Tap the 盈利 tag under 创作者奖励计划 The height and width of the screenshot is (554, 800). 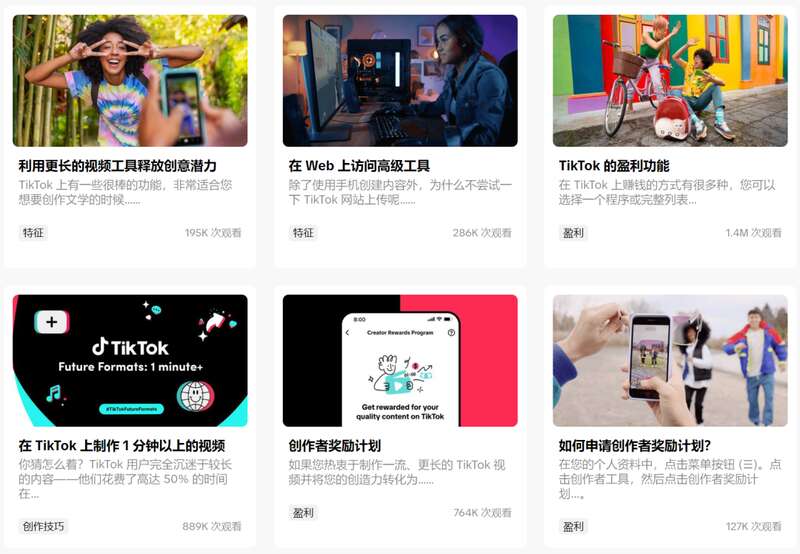tap(303, 513)
